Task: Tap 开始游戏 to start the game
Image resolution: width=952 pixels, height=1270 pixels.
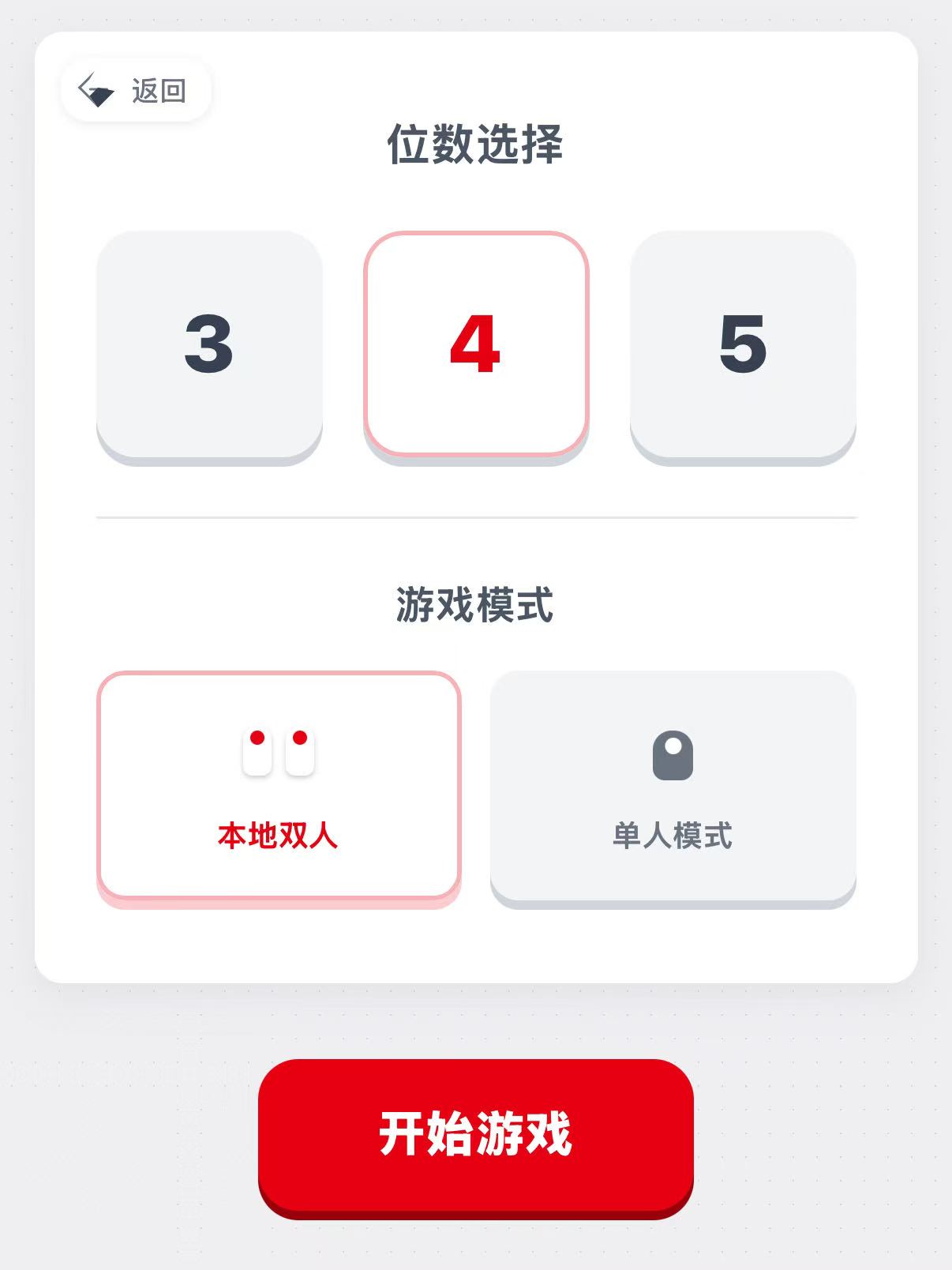Action: click(475, 1134)
